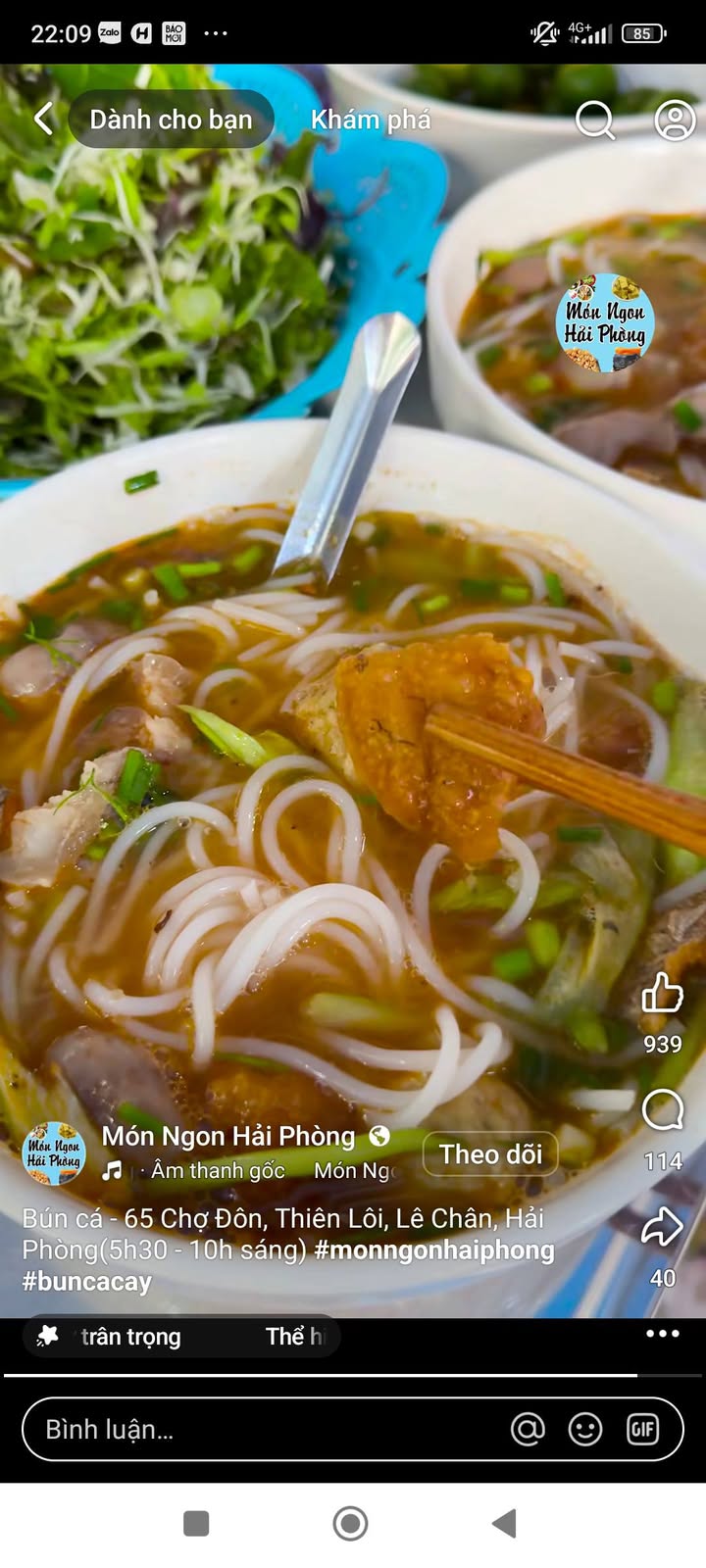Open the search magnifier icon
706x1568 pixels.
tap(595, 121)
